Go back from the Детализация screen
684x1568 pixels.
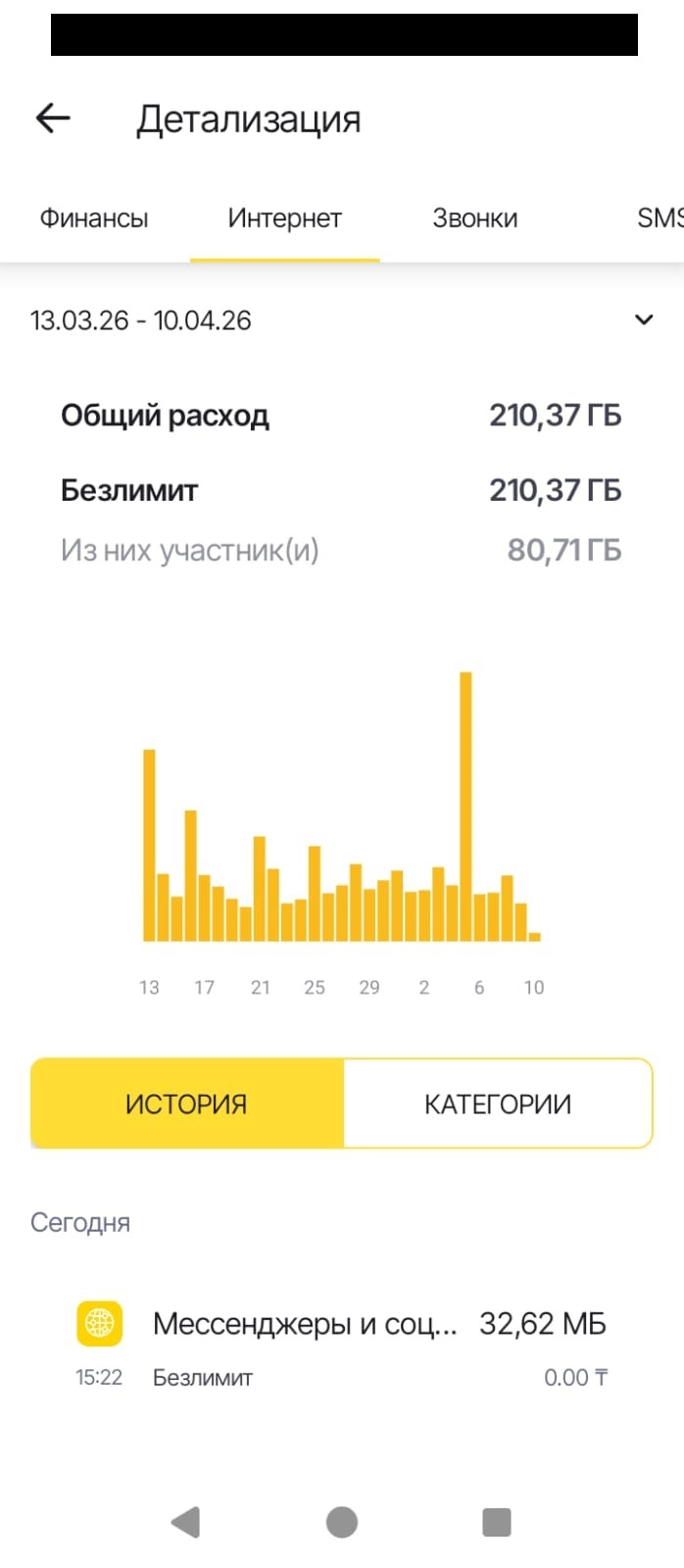53,119
